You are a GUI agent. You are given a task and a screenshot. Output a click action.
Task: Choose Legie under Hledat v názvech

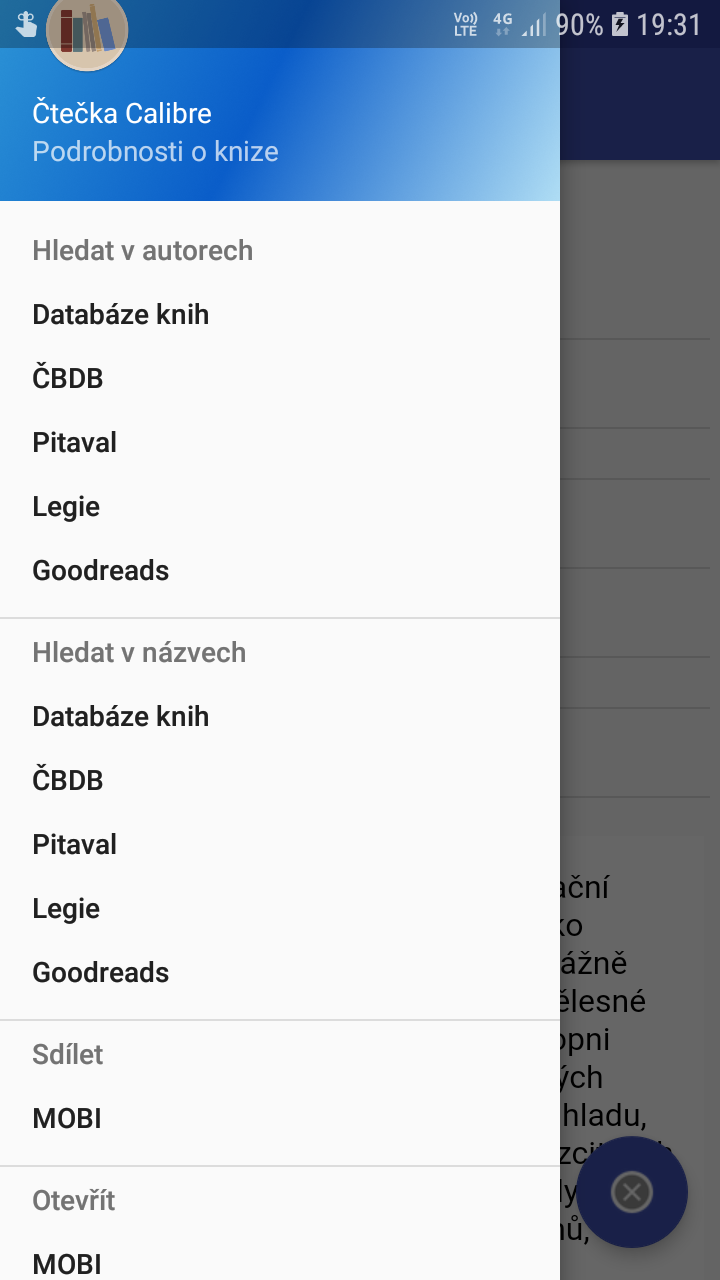click(x=280, y=908)
